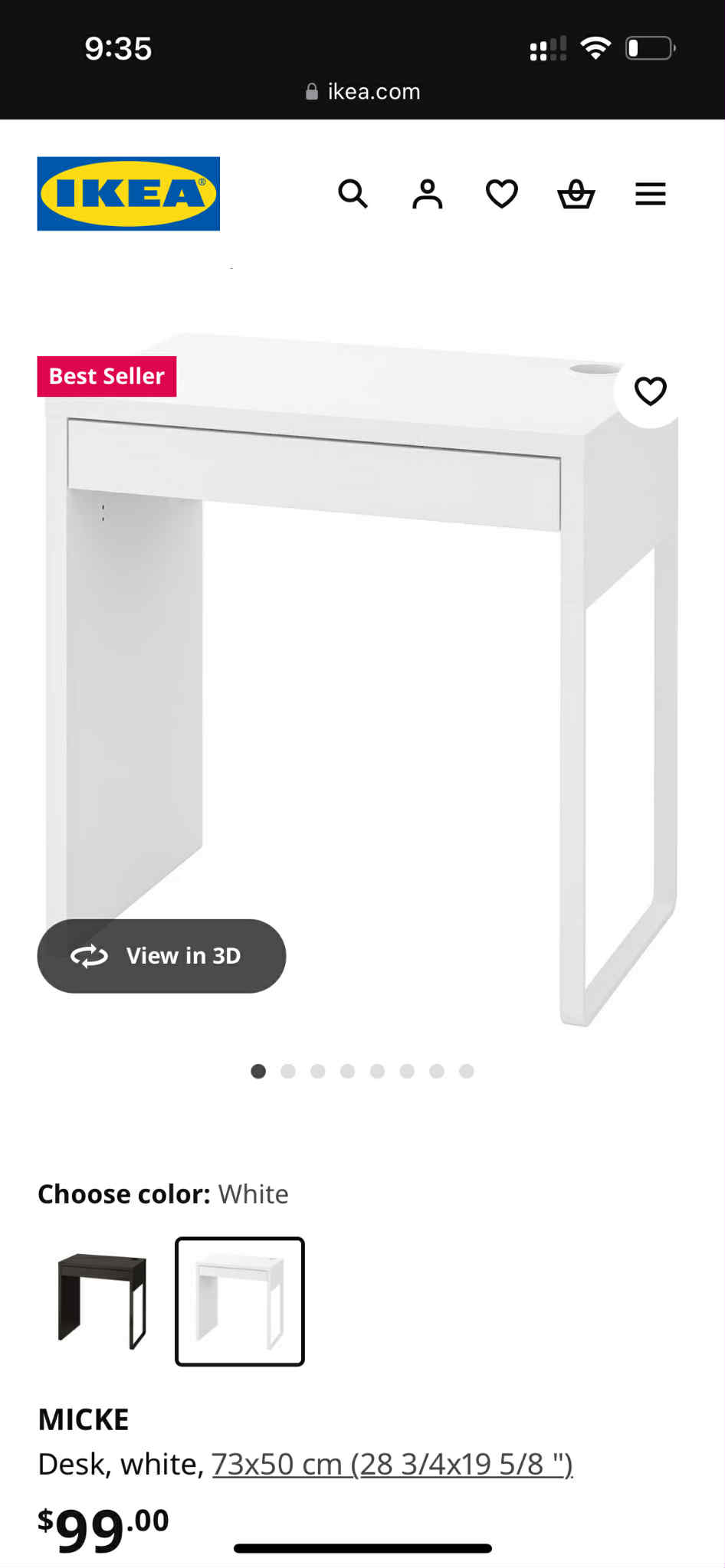Open the hamburger menu
This screenshot has width=725, height=1568.
tap(651, 194)
